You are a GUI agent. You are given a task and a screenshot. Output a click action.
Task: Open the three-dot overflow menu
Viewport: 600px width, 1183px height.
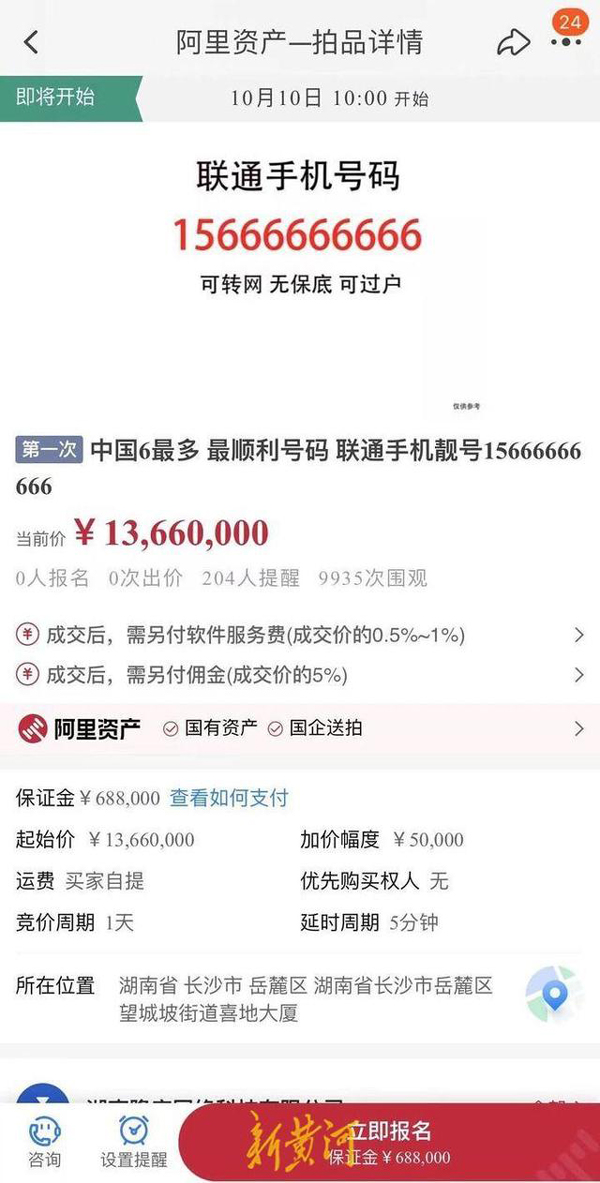click(567, 42)
